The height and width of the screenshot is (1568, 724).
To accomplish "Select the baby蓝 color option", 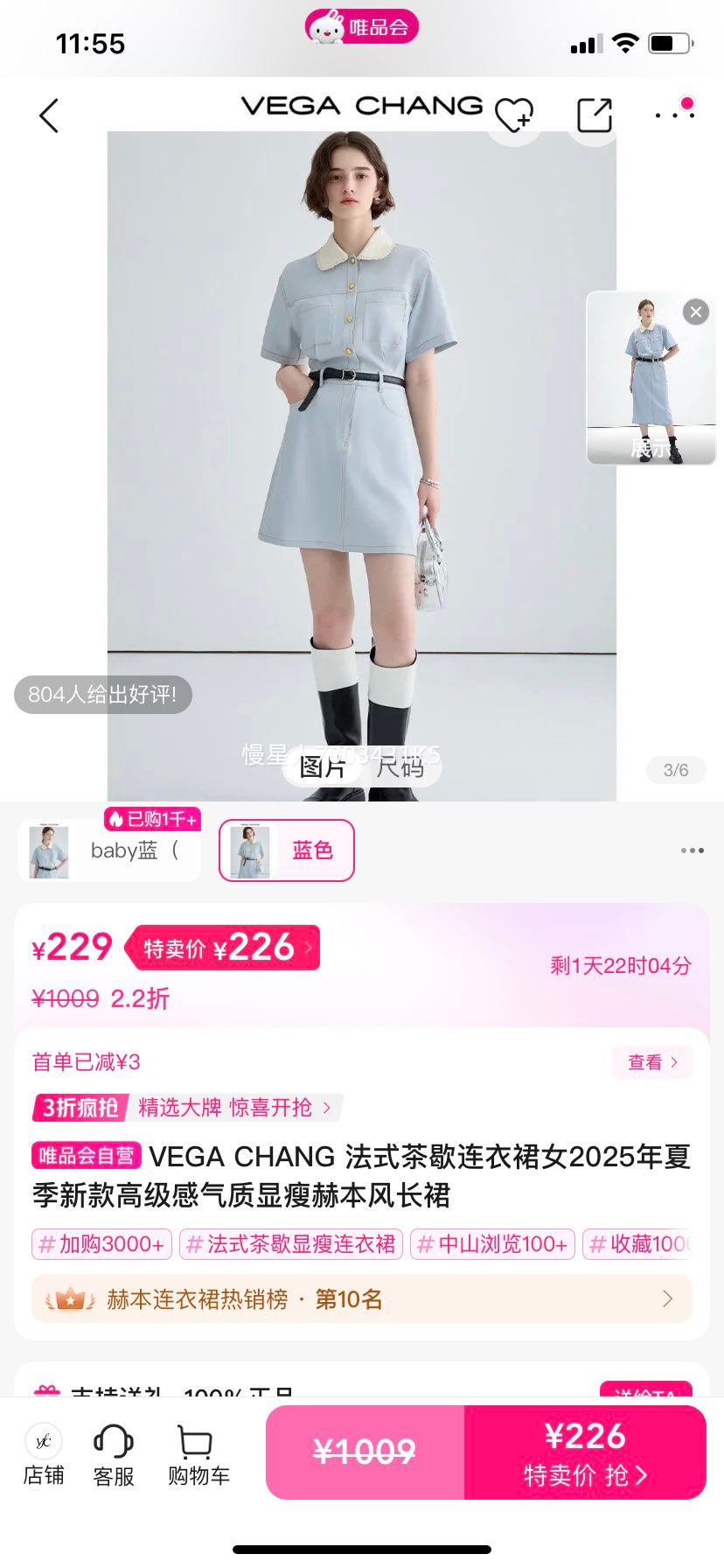I will click(109, 850).
